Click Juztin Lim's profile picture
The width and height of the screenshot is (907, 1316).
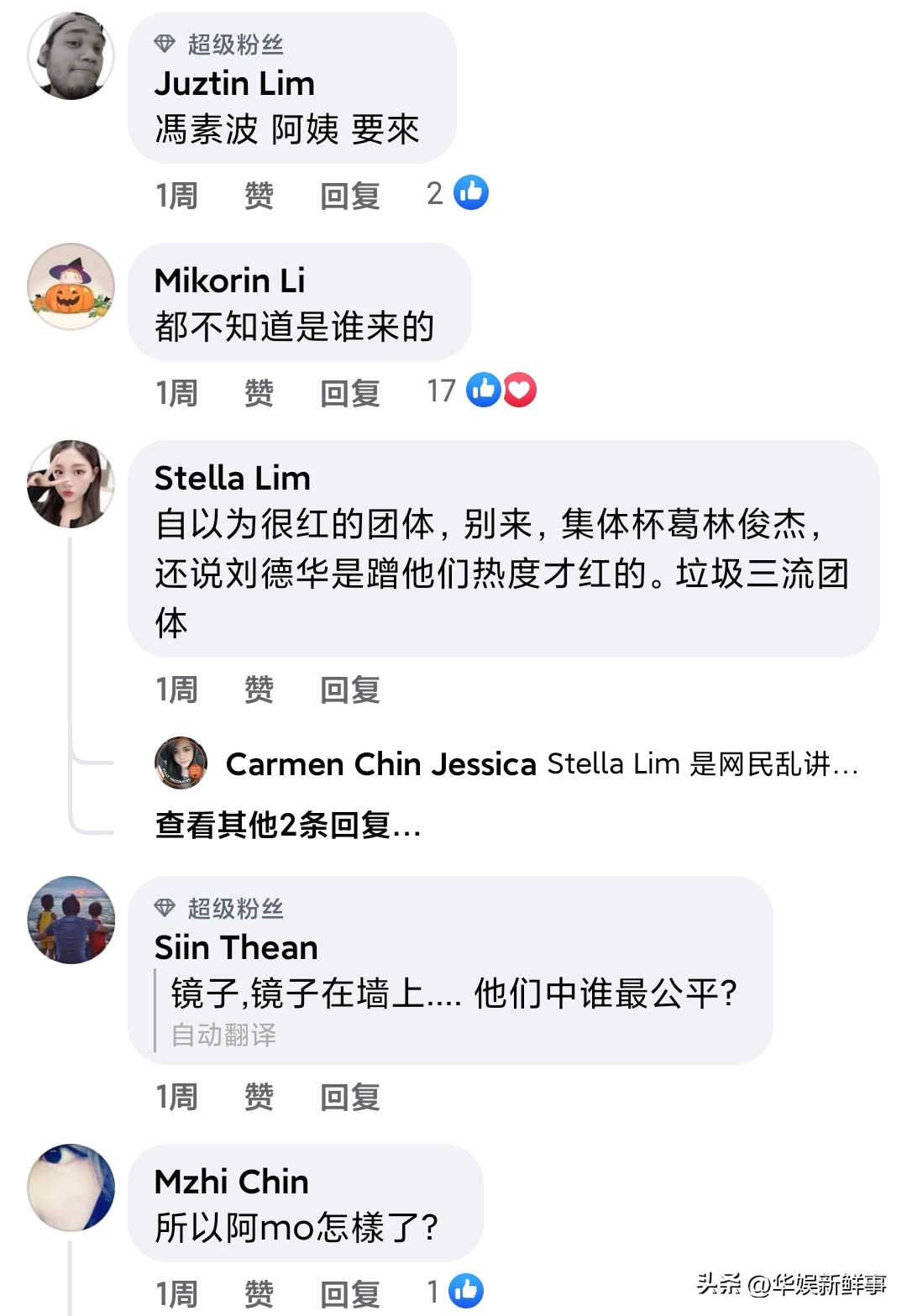(71, 55)
